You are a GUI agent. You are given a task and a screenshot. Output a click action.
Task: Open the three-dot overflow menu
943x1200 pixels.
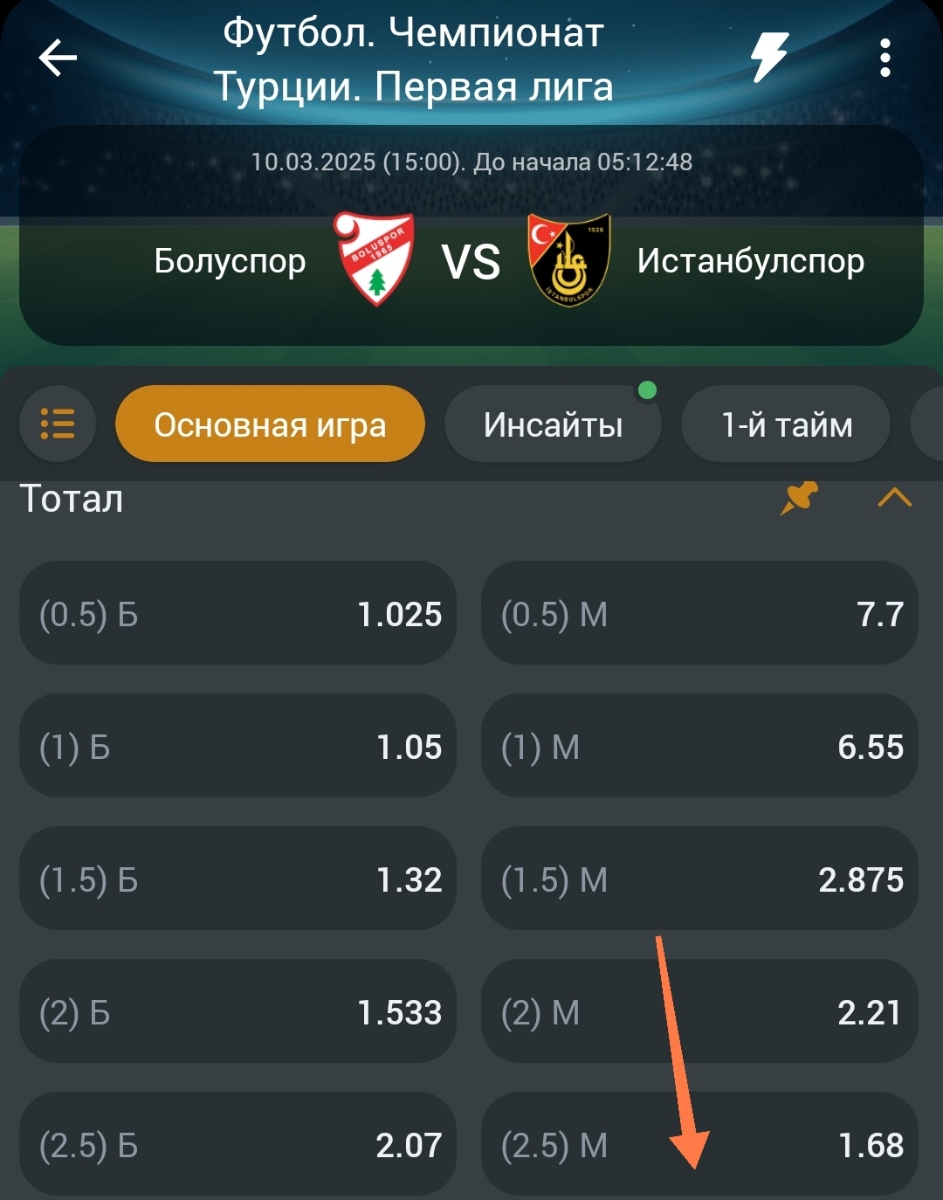click(x=885, y=58)
